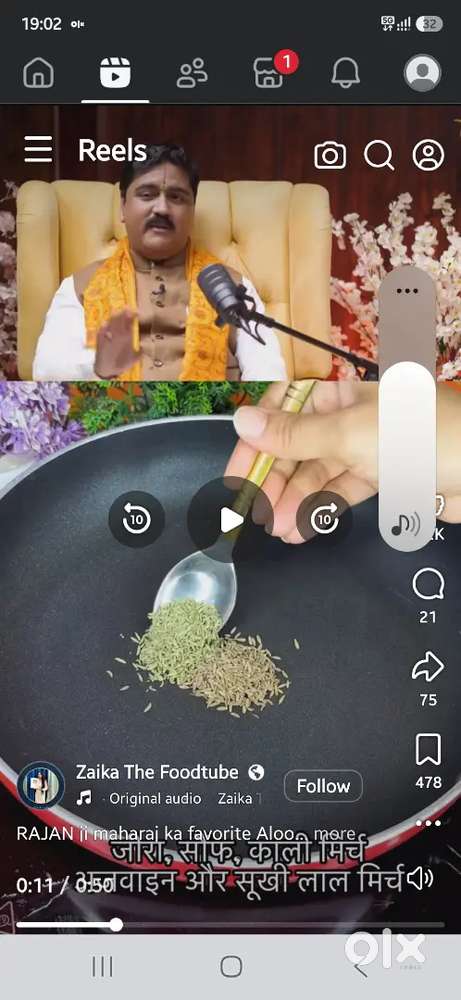Go to the Facebook home tab
461x1000 pixels.
point(39,73)
